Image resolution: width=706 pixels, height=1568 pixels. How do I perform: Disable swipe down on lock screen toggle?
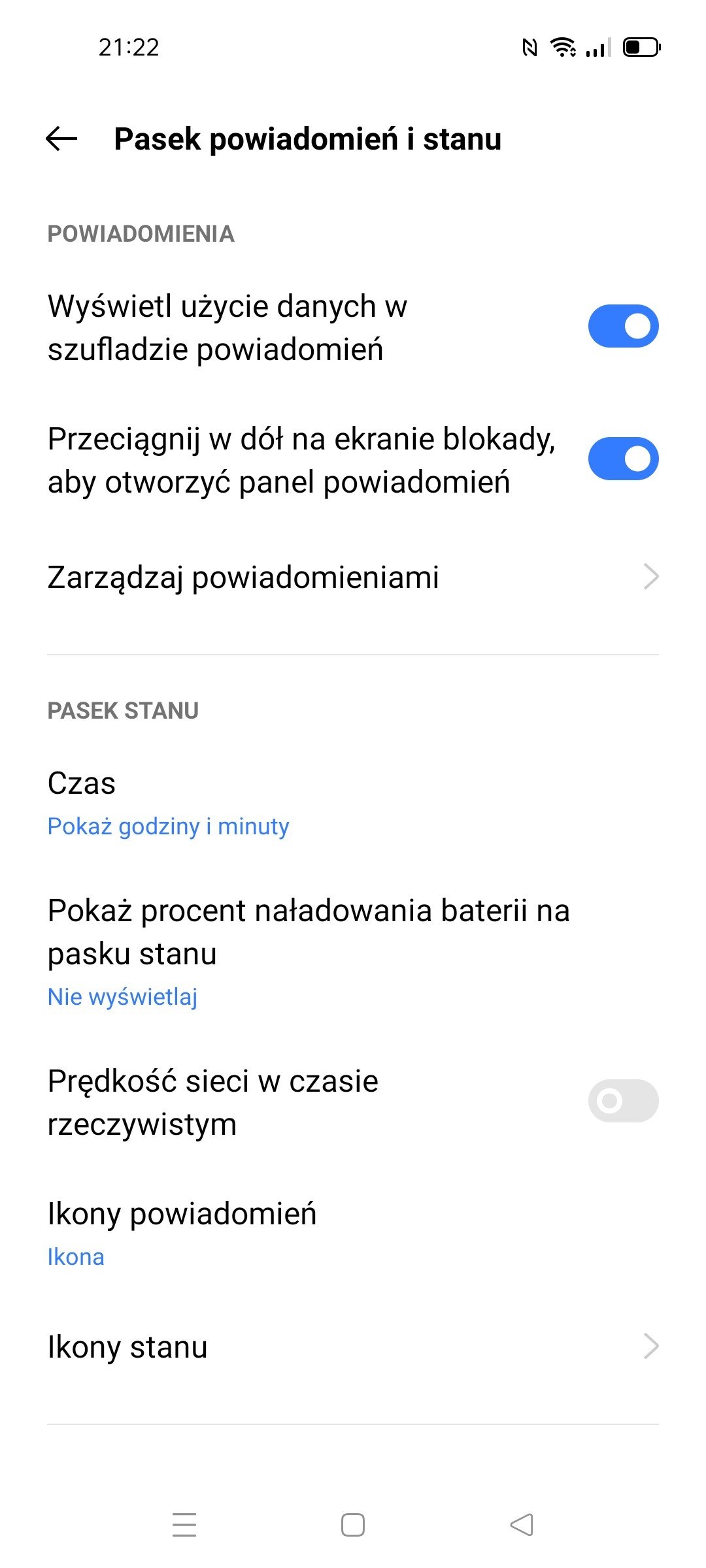tap(623, 459)
